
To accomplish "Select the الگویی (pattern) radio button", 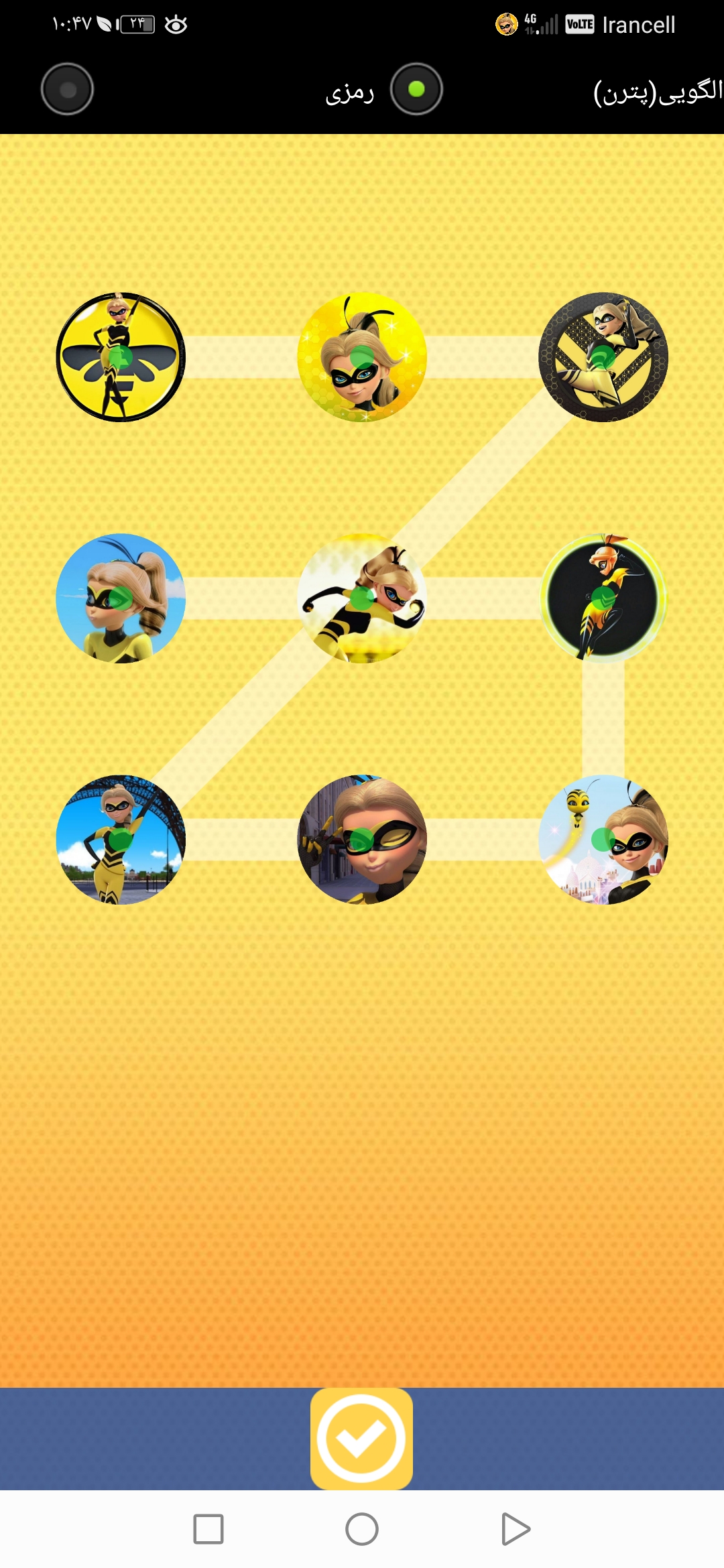I will pyautogui.click(x=416, y=89).
